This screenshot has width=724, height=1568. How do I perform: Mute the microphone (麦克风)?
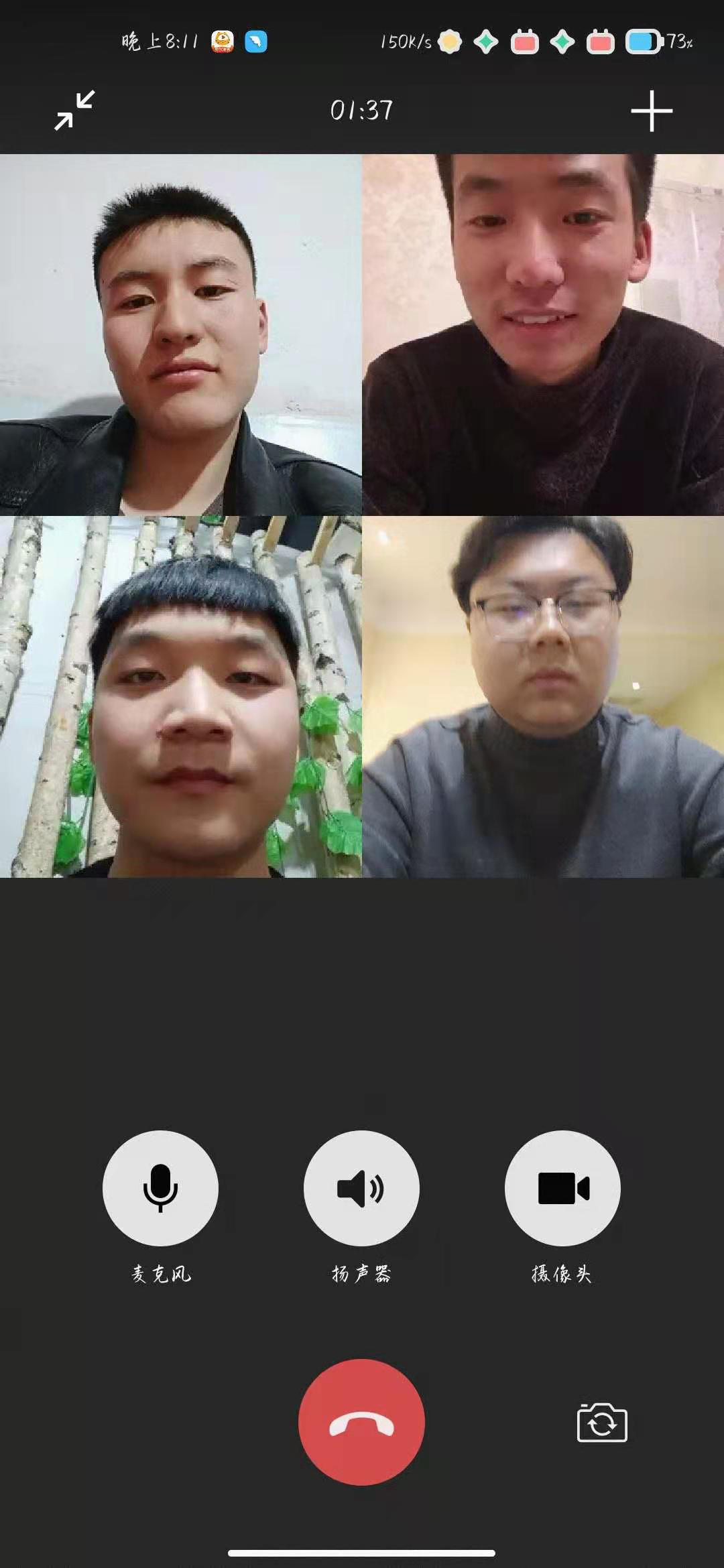(160, 1187)
